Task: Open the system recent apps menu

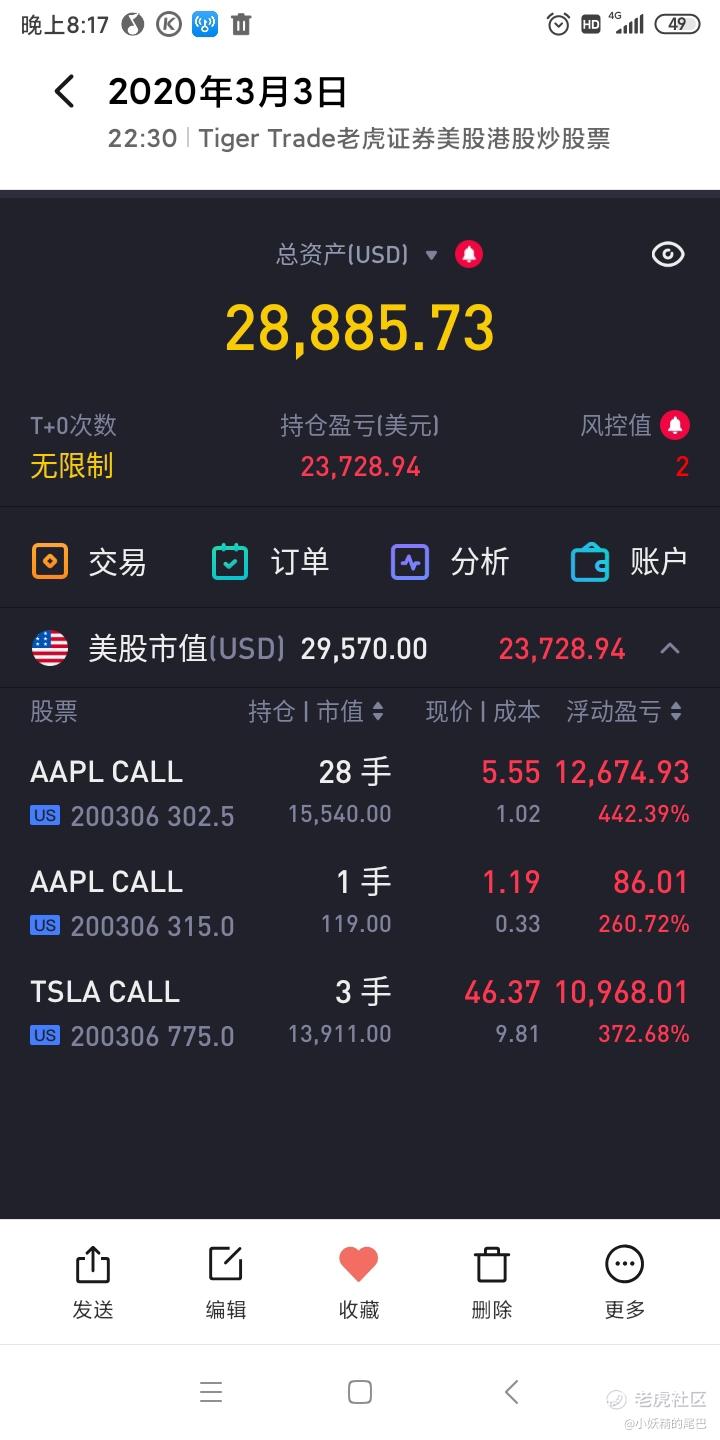Action: coord(211,1392)
